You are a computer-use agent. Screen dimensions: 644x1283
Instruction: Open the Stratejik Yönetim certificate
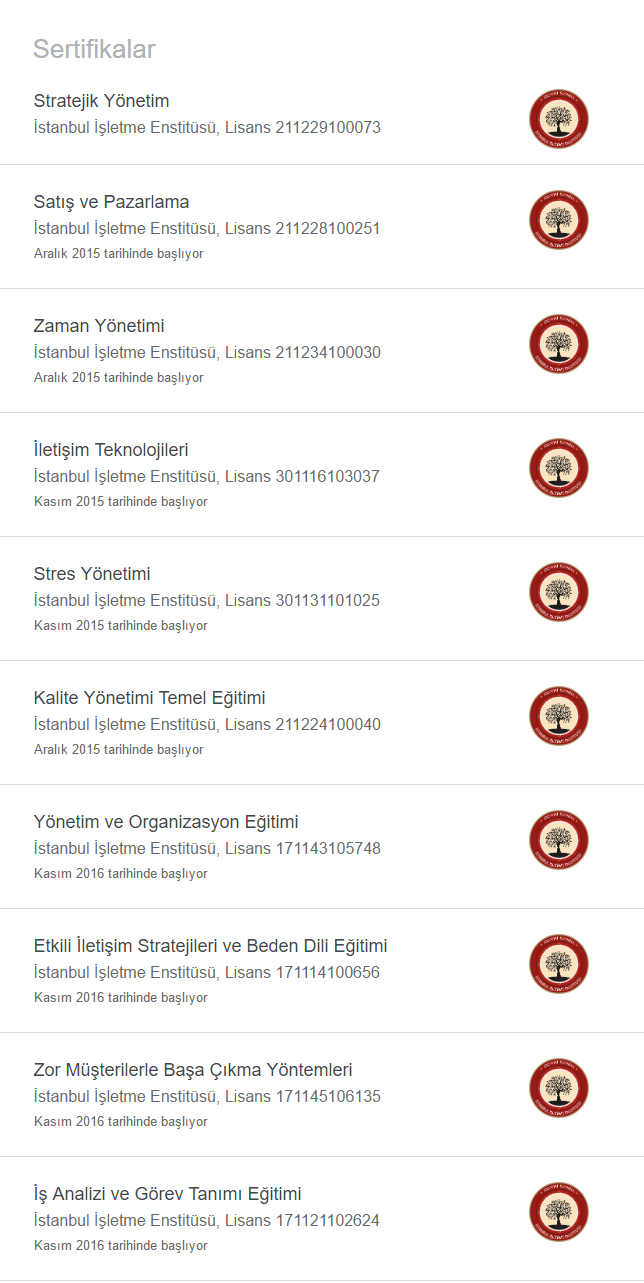[x=101, y=101]
